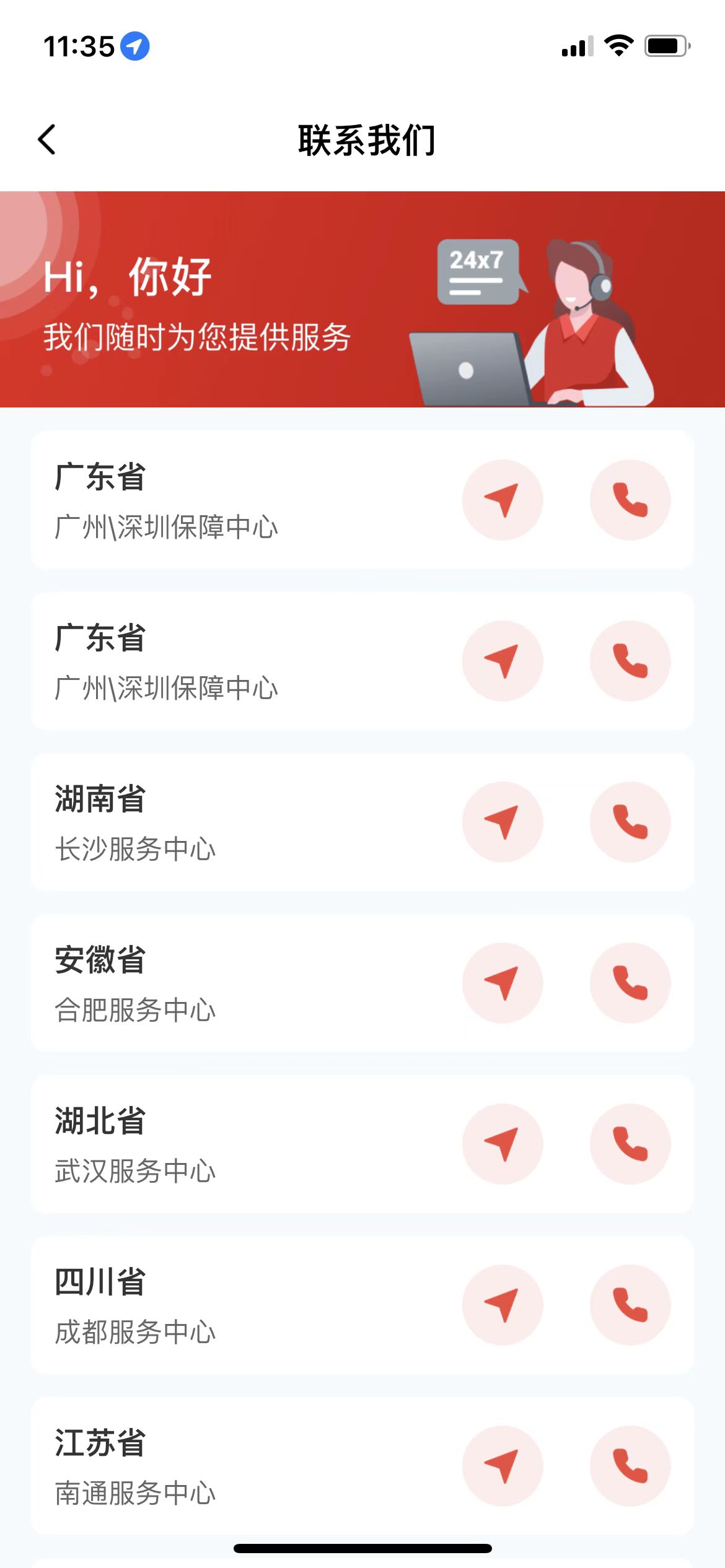The image size is (725, 1568).
Task: Open directions to 南通服务中心
Action: click(x=502, y=1466)
